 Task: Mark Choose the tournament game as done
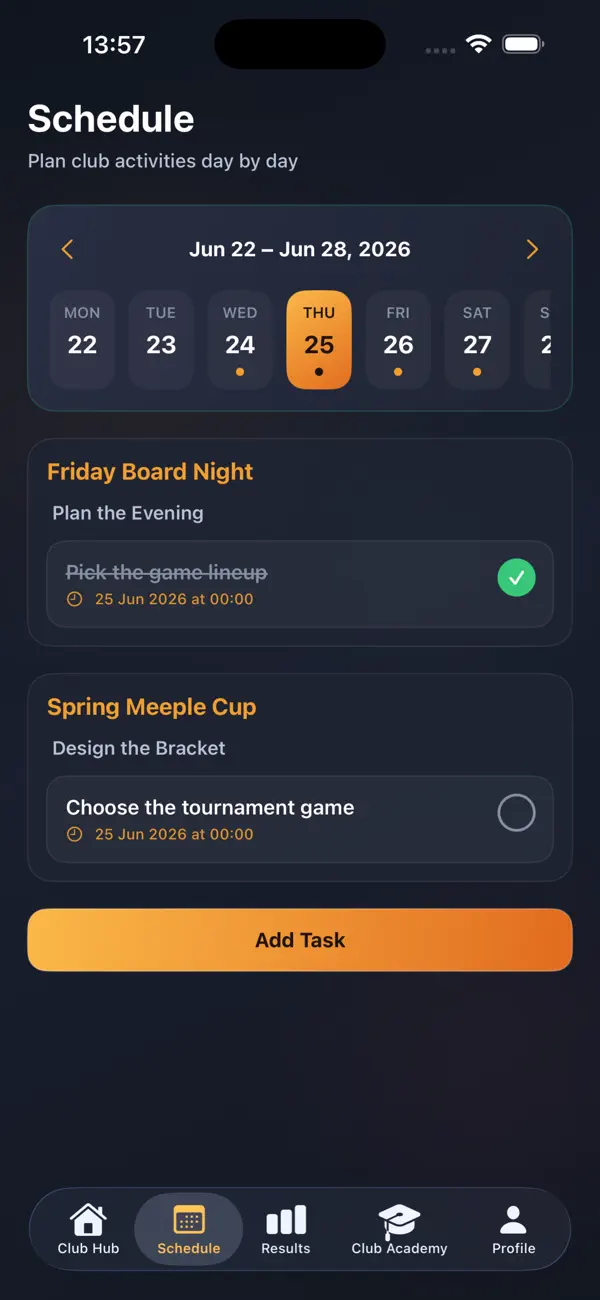[516, 813]
